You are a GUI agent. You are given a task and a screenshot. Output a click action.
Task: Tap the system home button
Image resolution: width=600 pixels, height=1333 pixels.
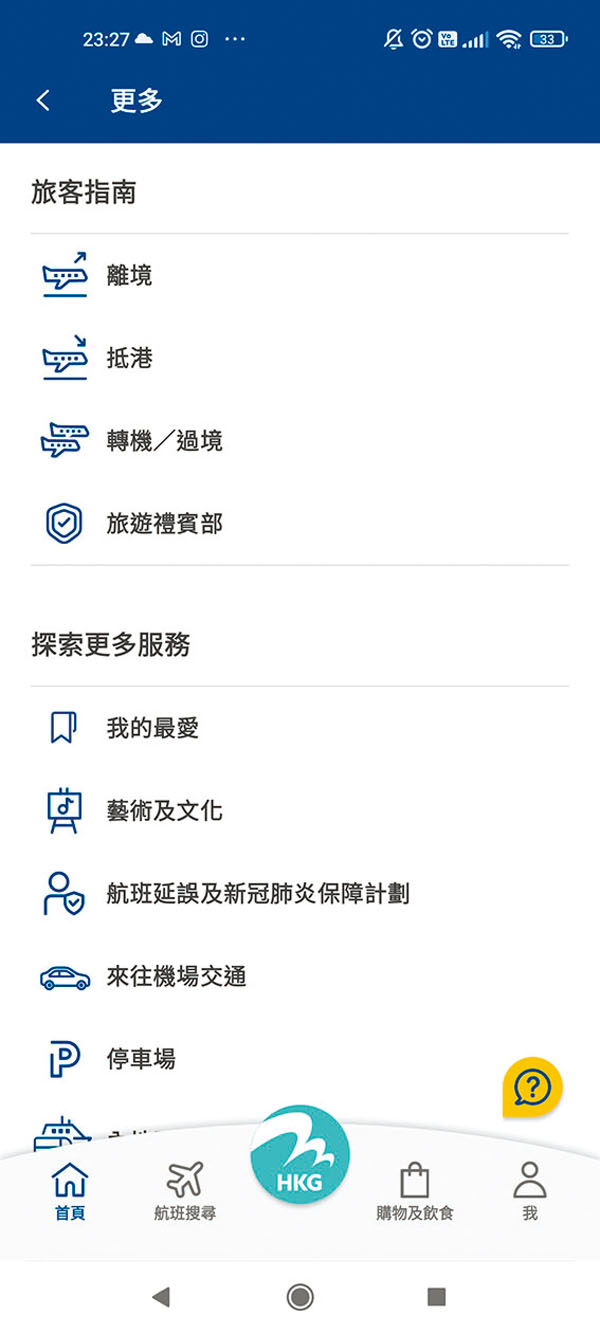click(x=300, y=1297)
